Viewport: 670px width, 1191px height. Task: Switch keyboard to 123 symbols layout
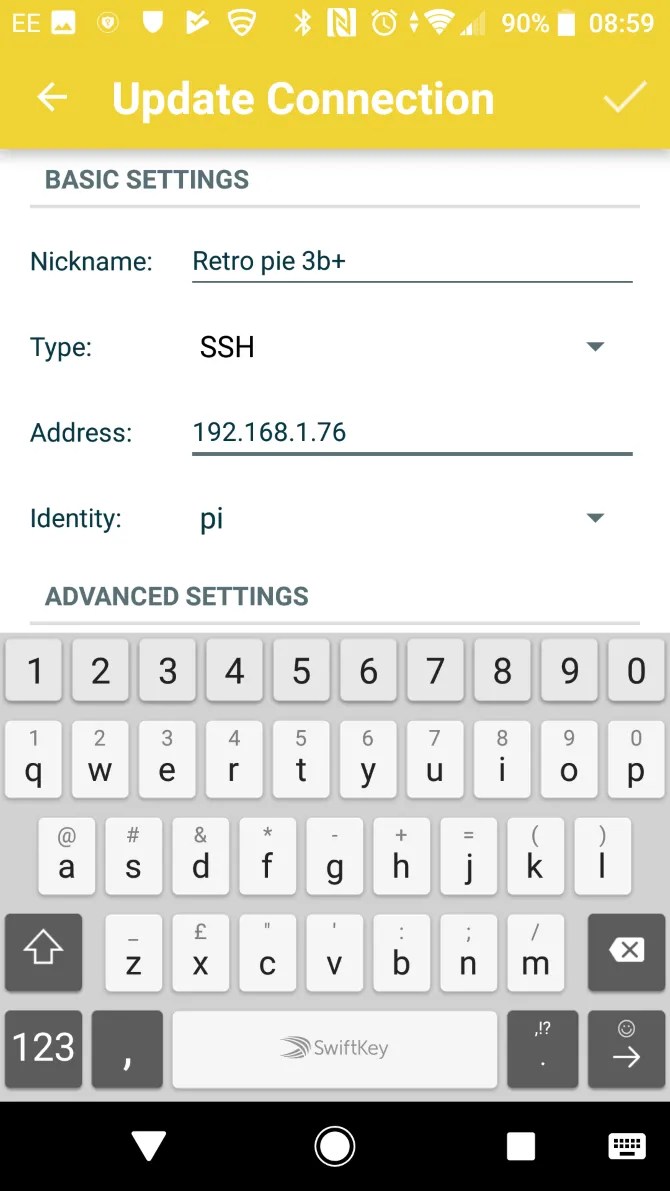(43, 1047)
